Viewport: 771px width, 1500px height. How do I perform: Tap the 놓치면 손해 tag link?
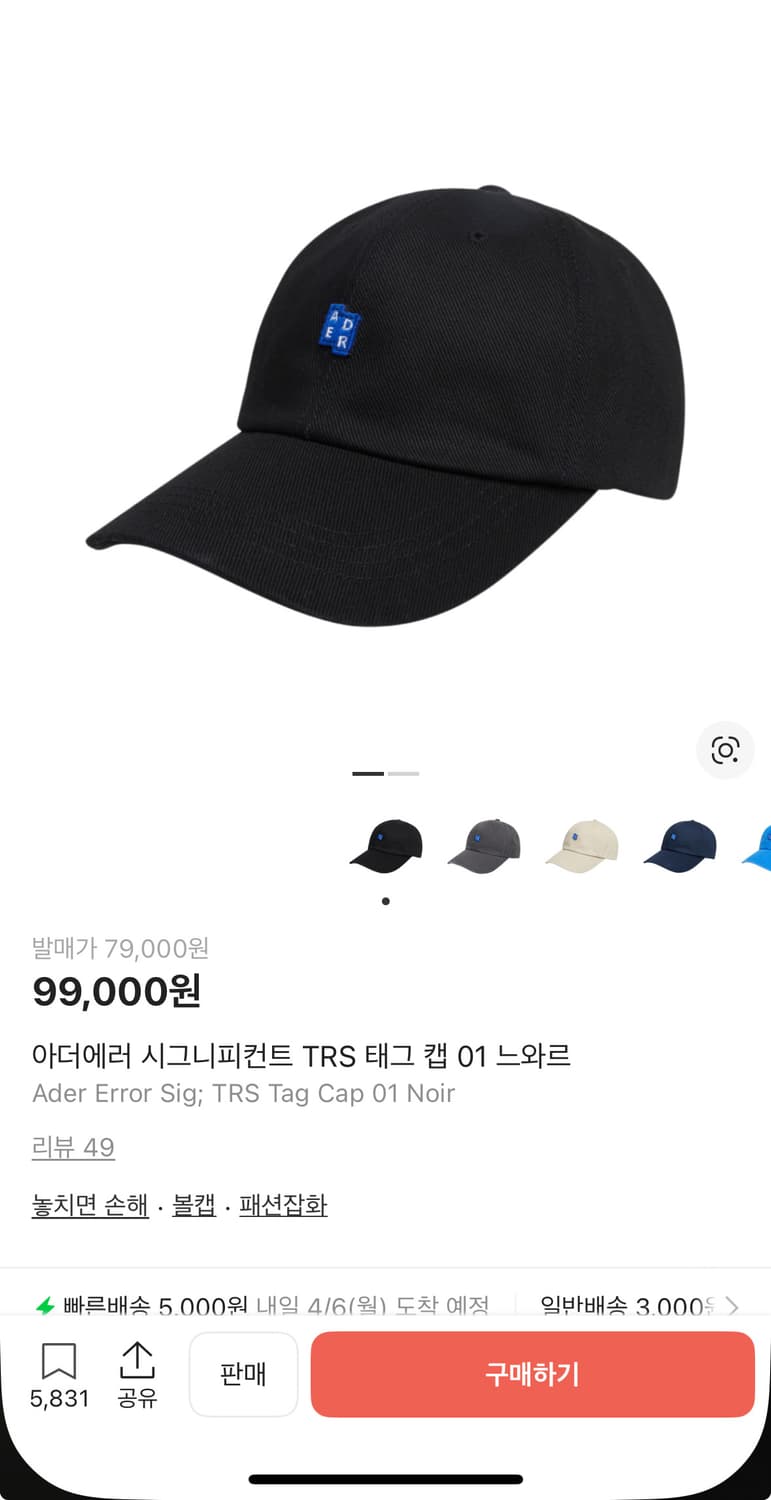90,1205
